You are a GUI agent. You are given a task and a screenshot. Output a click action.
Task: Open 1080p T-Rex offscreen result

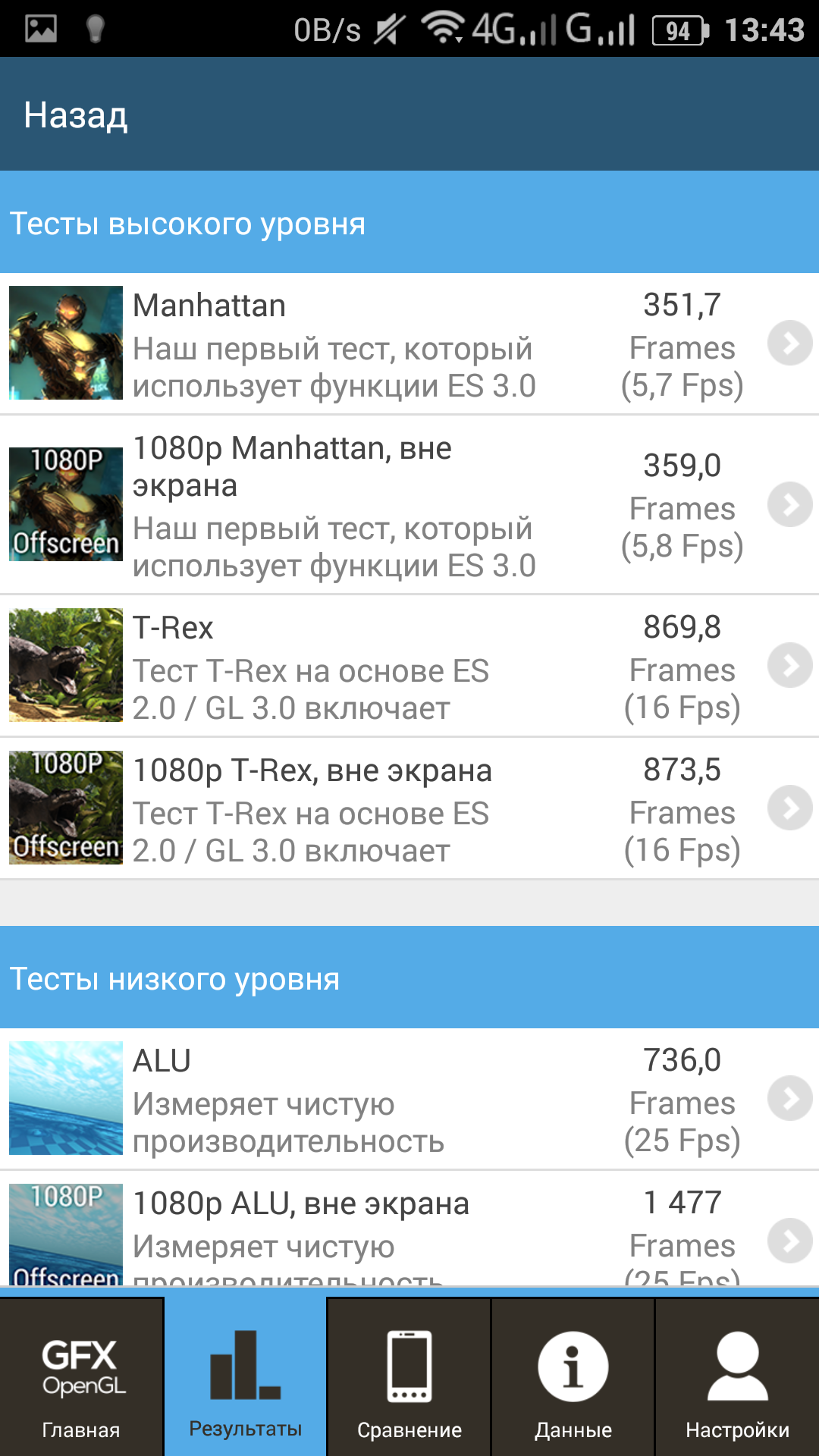(x=409, y=808)
